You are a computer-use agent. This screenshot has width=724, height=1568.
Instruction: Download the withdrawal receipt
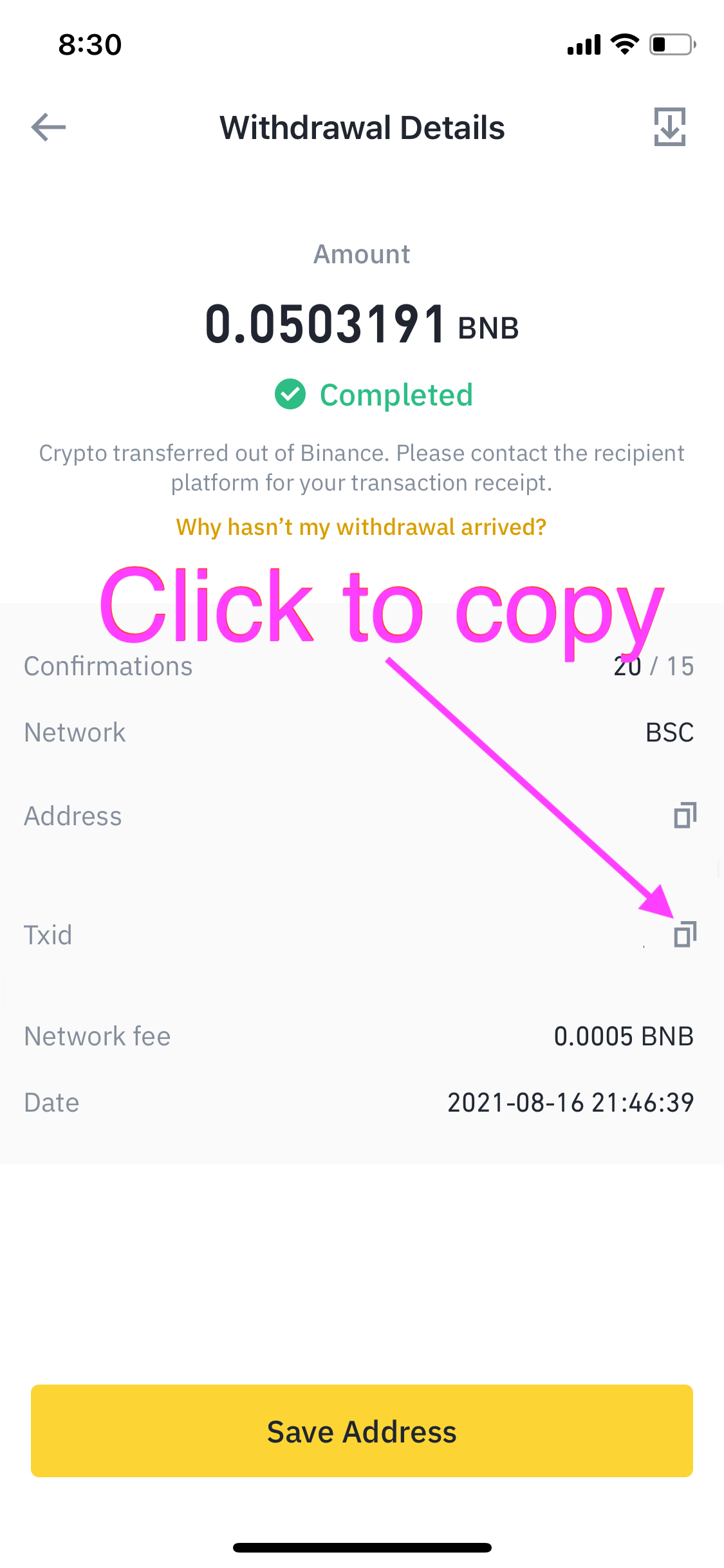[669, 127]
